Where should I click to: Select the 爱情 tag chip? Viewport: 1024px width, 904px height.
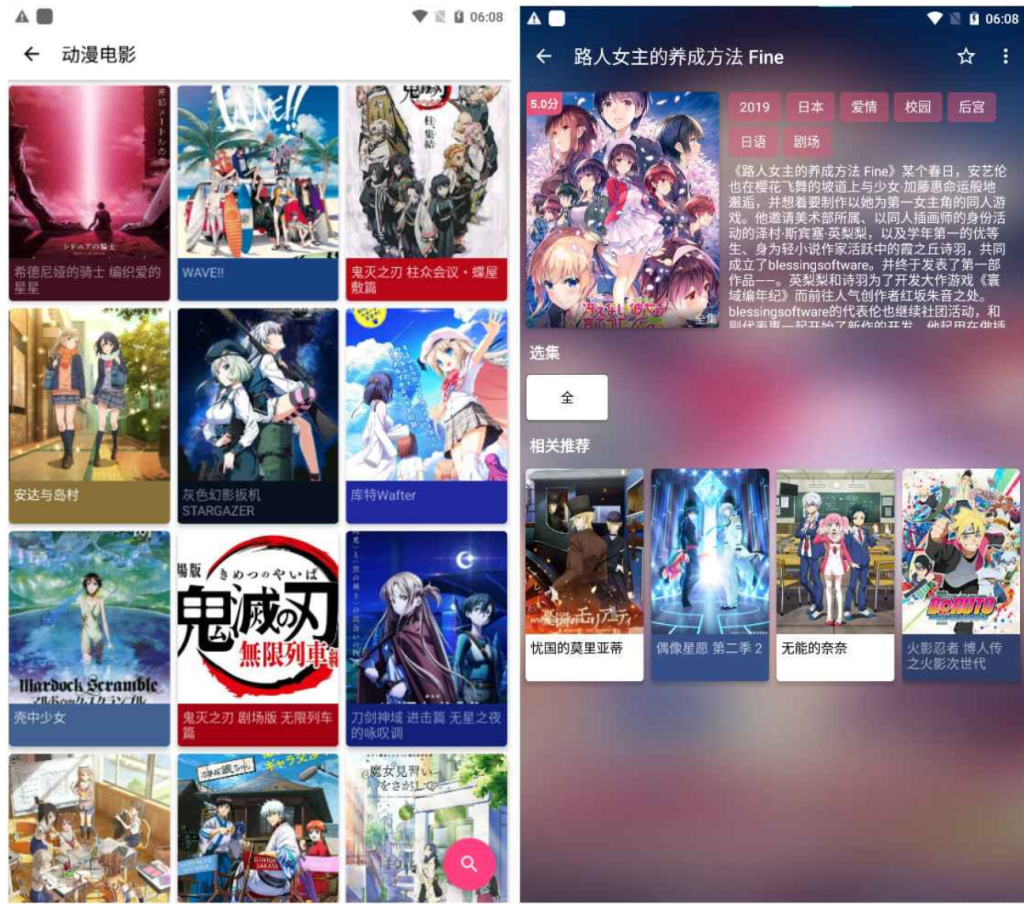864,107
